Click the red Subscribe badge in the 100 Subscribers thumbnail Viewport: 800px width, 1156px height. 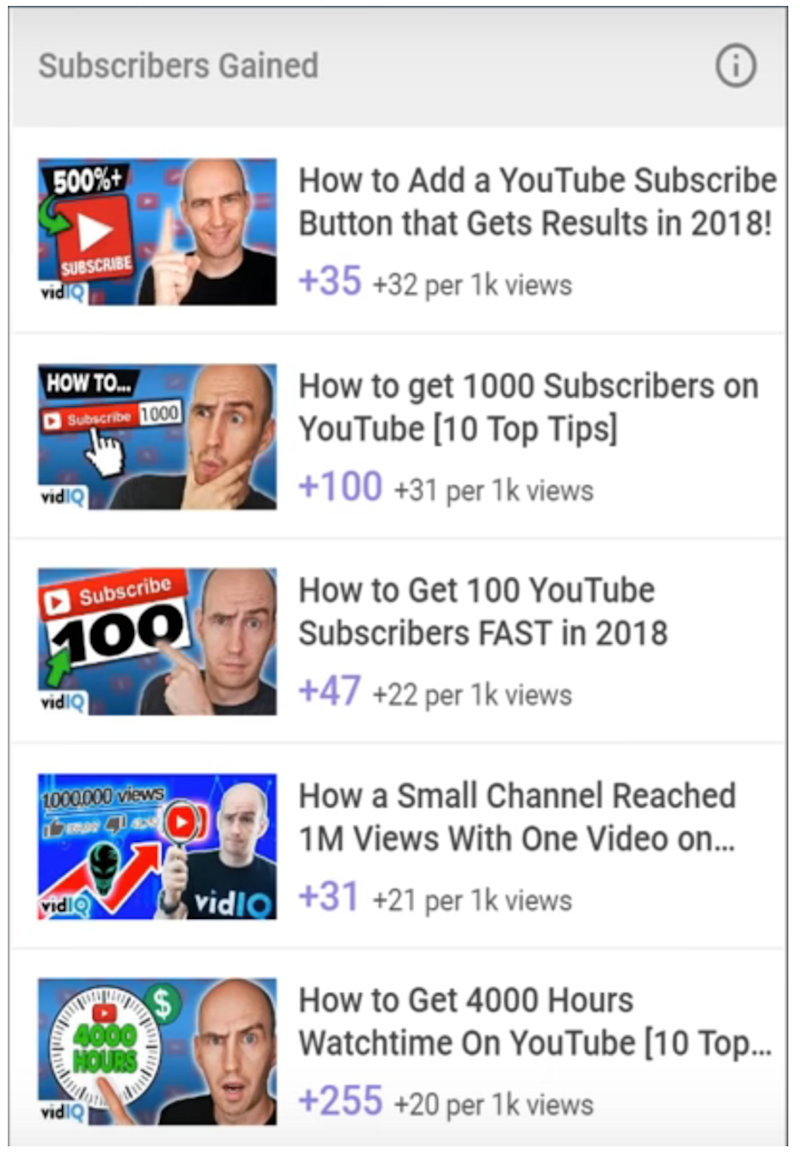113,592
